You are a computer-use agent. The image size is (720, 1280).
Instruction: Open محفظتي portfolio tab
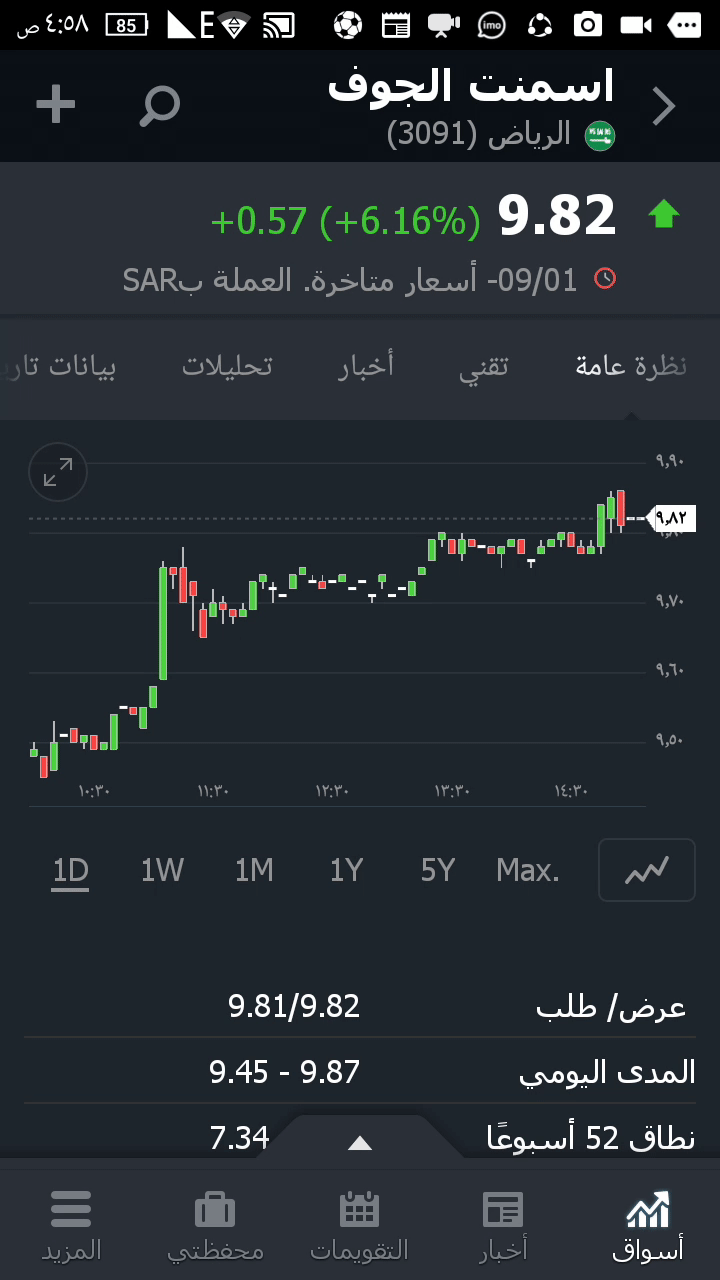[215, 1224]
